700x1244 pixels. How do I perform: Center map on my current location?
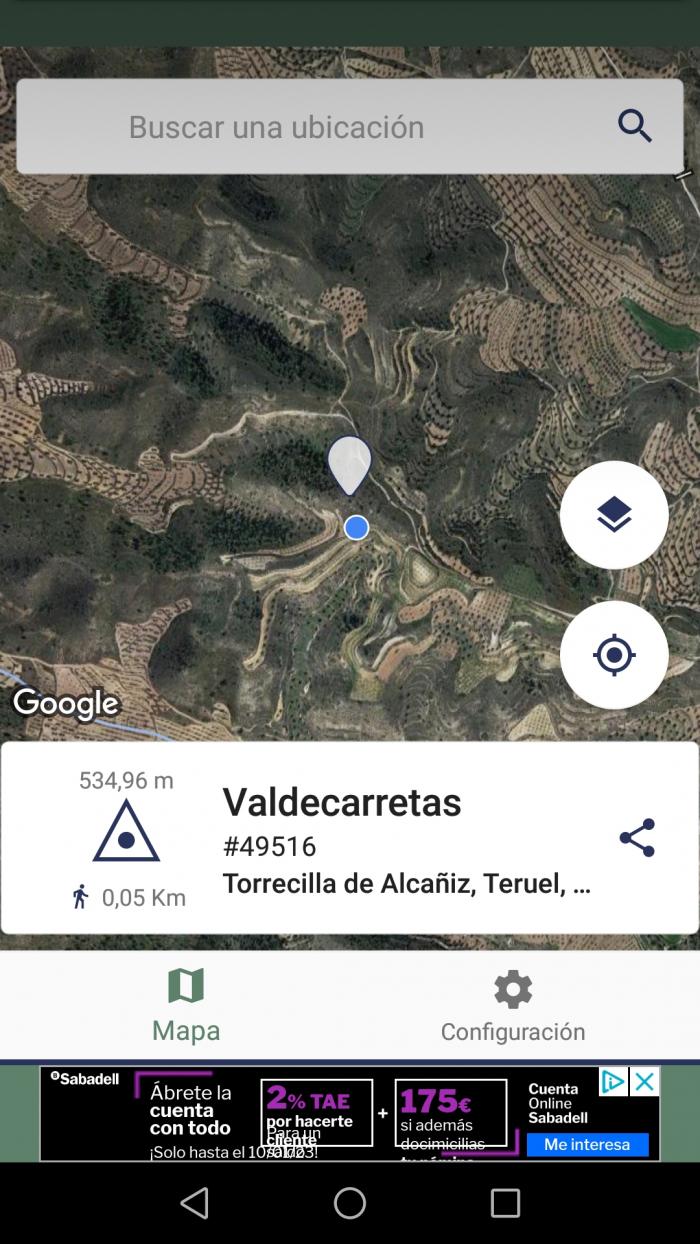614,655
